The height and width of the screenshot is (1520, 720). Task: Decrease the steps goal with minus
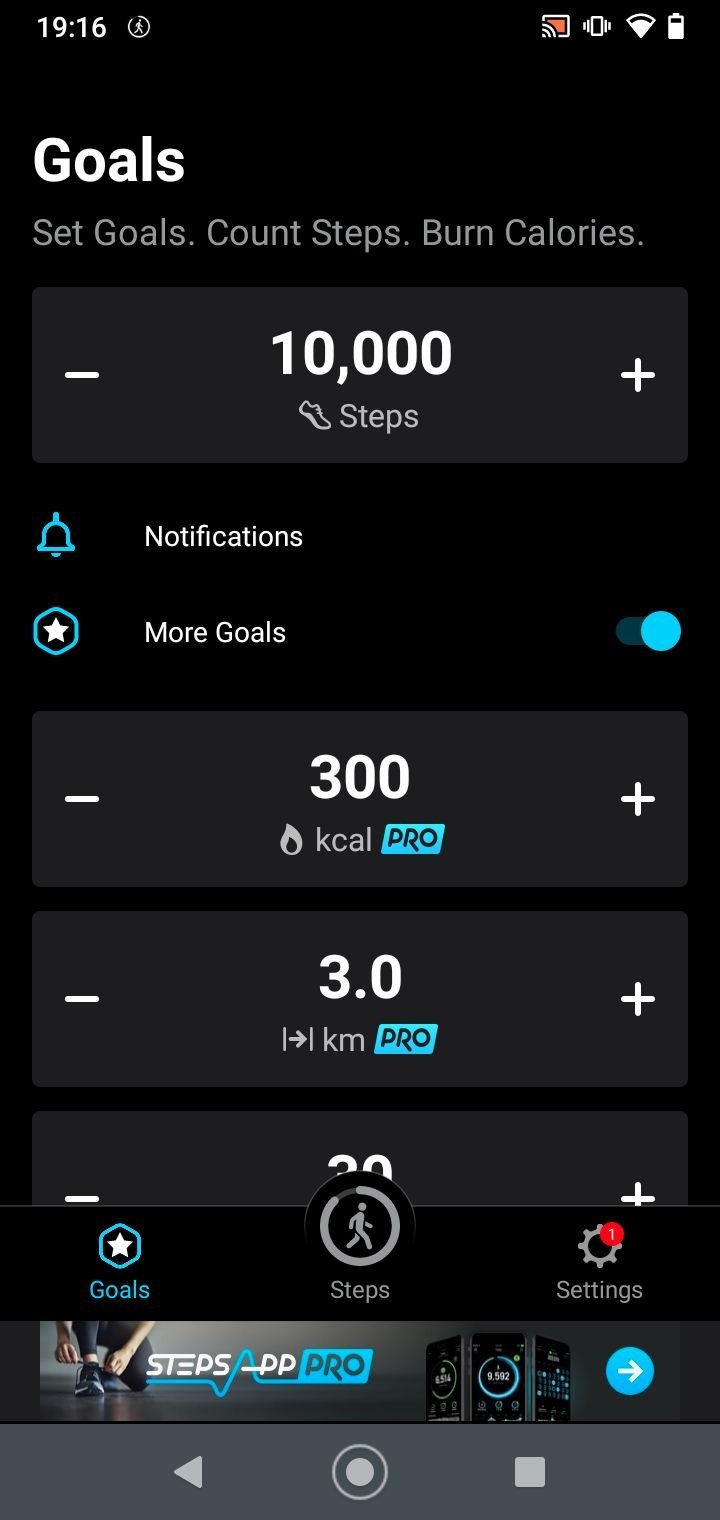click(82, 375)
